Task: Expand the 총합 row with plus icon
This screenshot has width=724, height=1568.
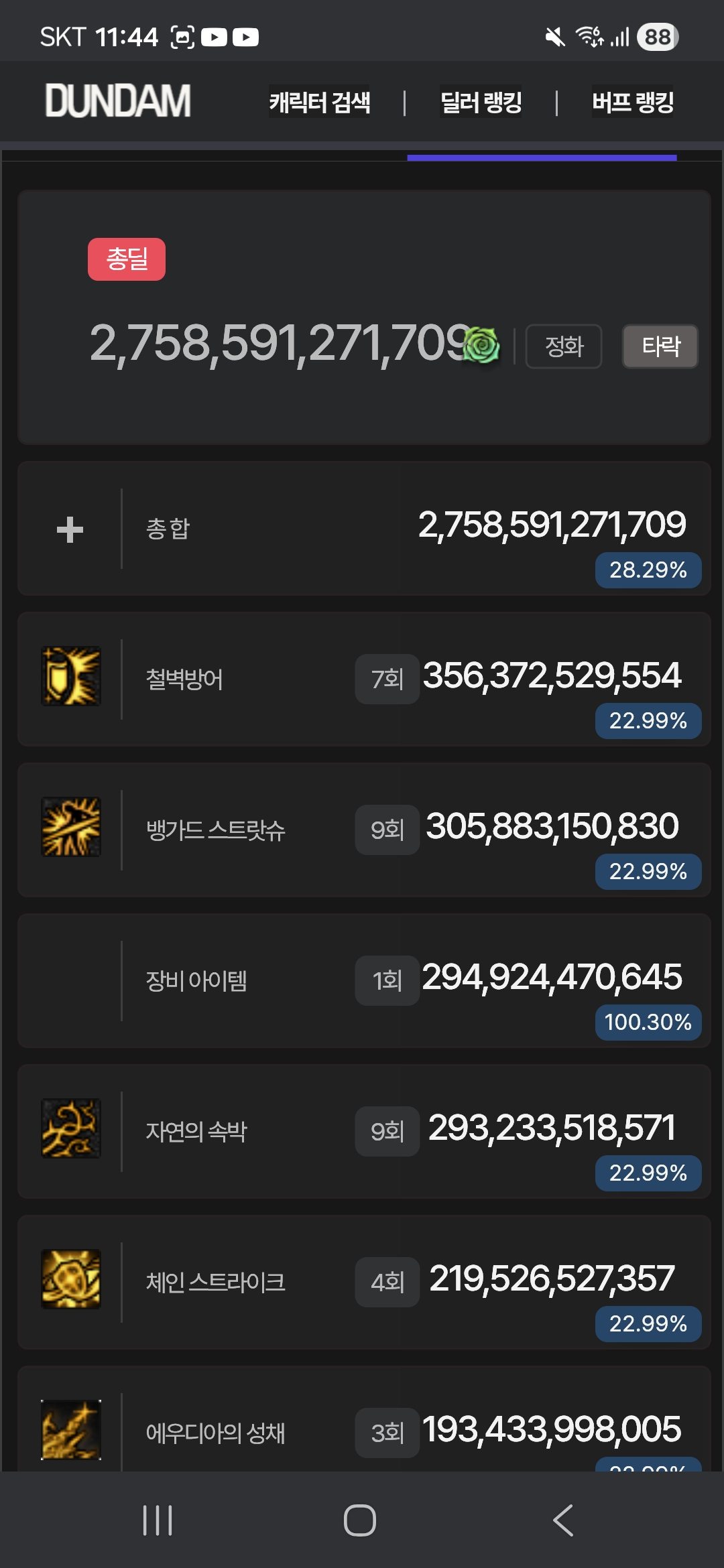Action: [x=70, y=529]
